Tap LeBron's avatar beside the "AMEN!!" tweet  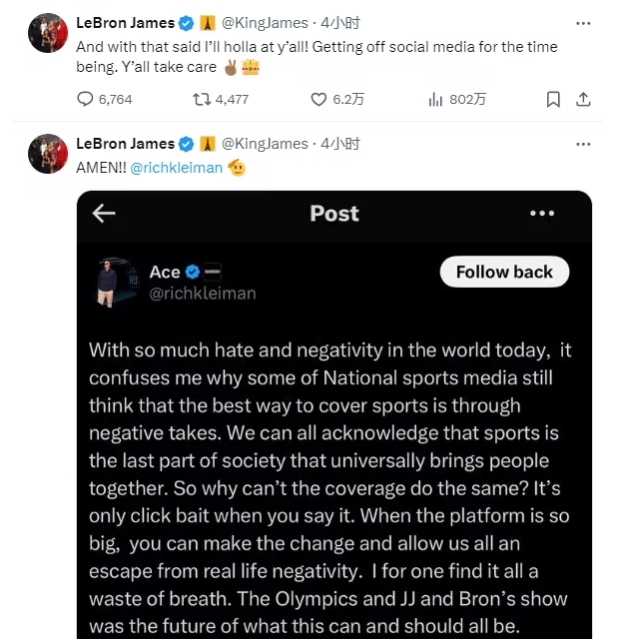(47, 153)
